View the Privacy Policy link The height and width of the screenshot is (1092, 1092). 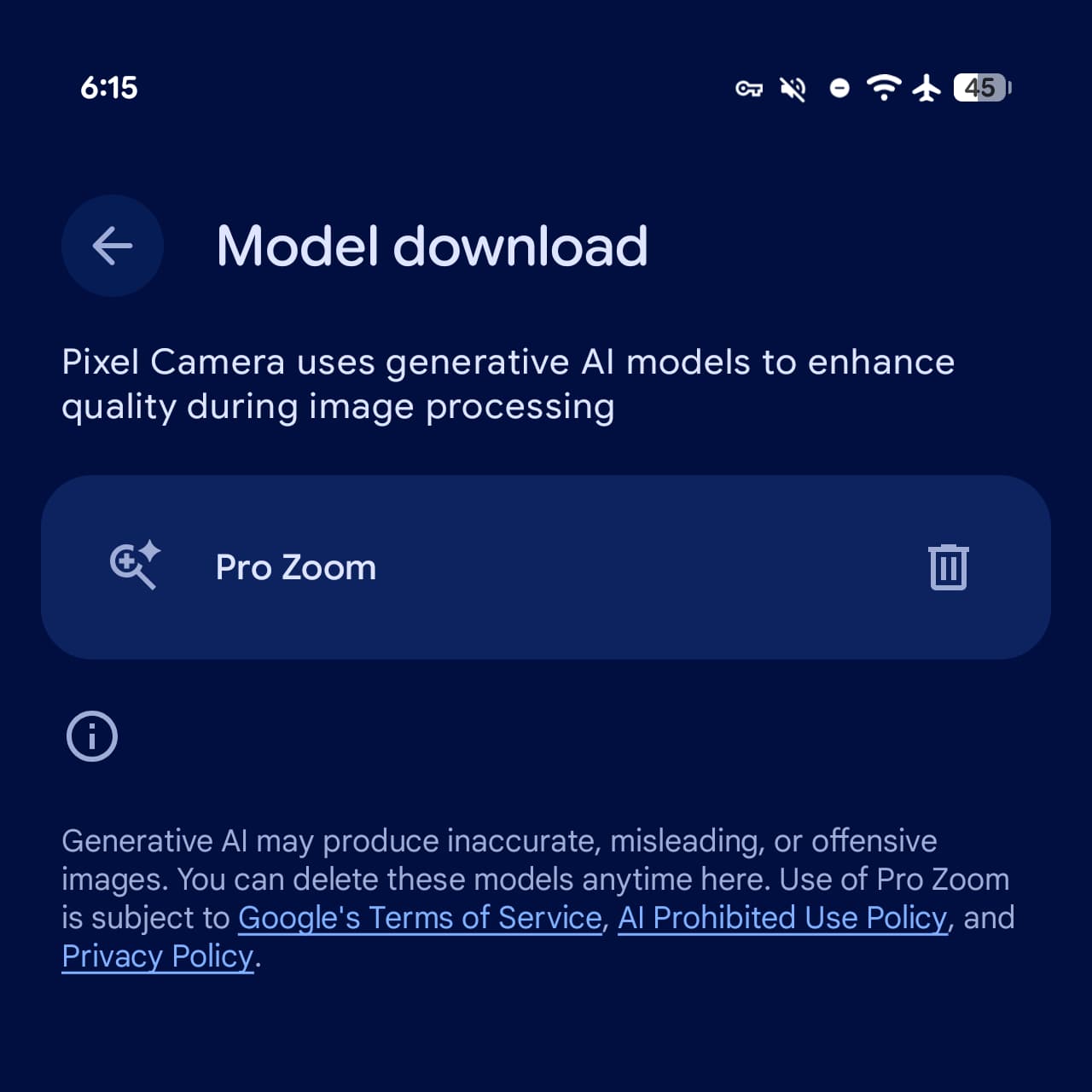[158, 956]
